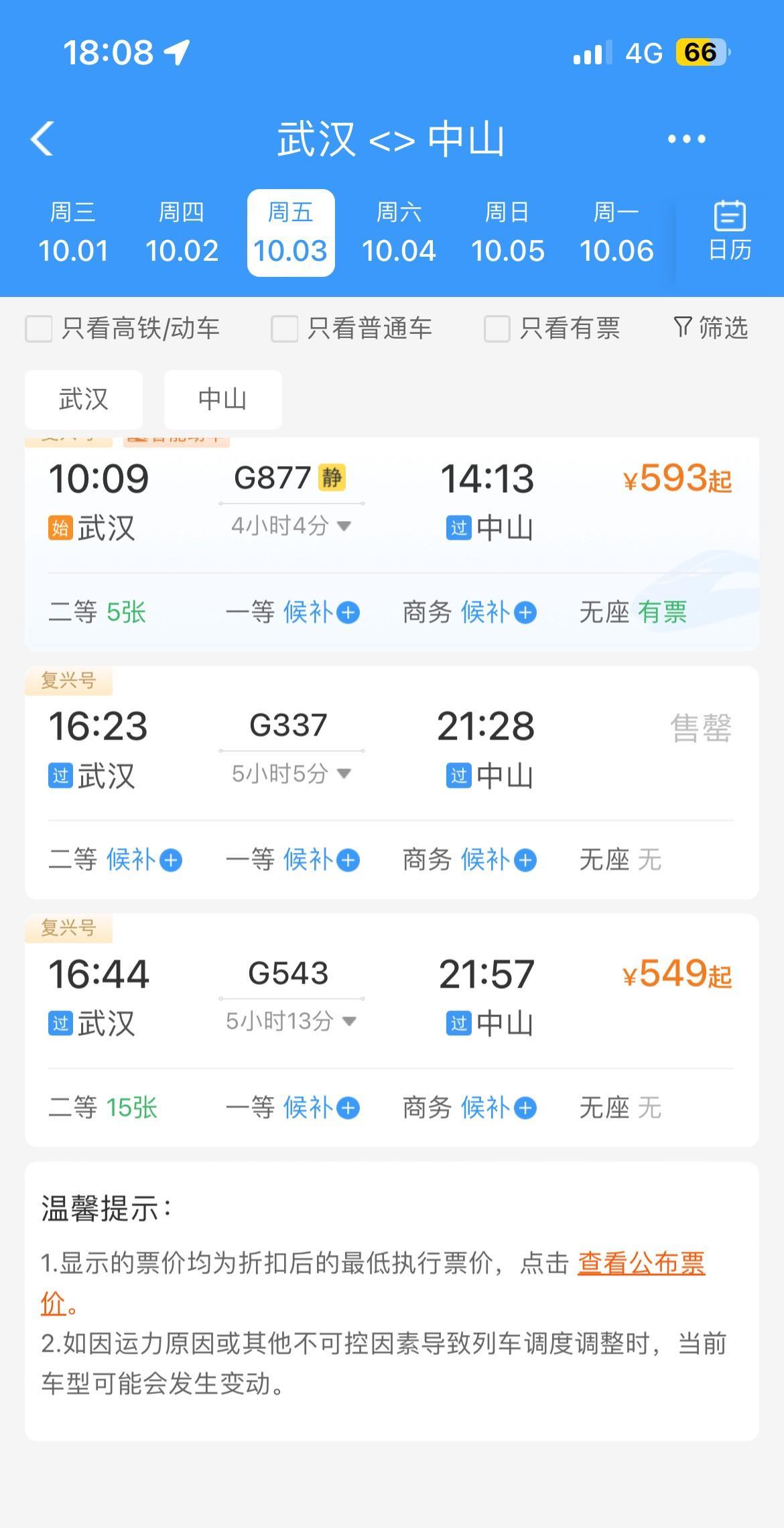Switch to the 周四 10.02 date tab
784x1528 pixels.
coord(182,233)
